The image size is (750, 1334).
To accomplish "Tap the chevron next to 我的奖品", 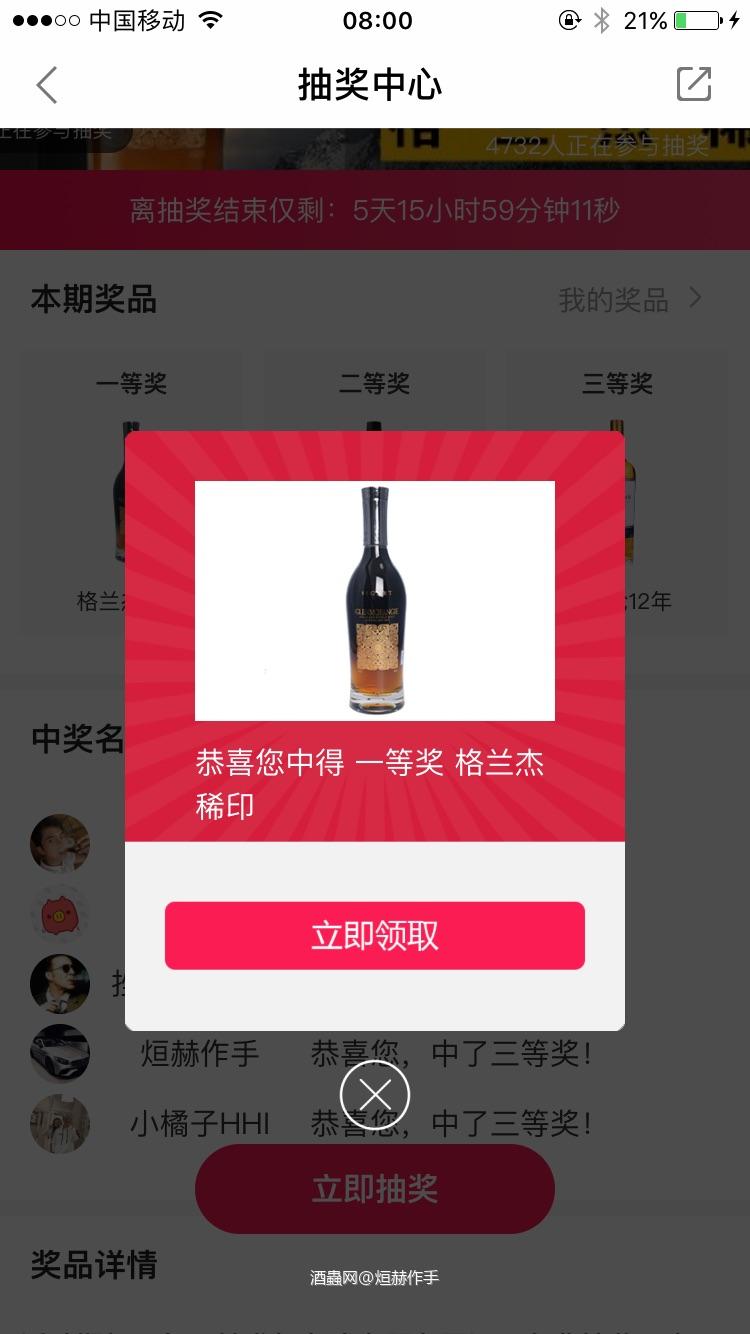I will 695,297.
